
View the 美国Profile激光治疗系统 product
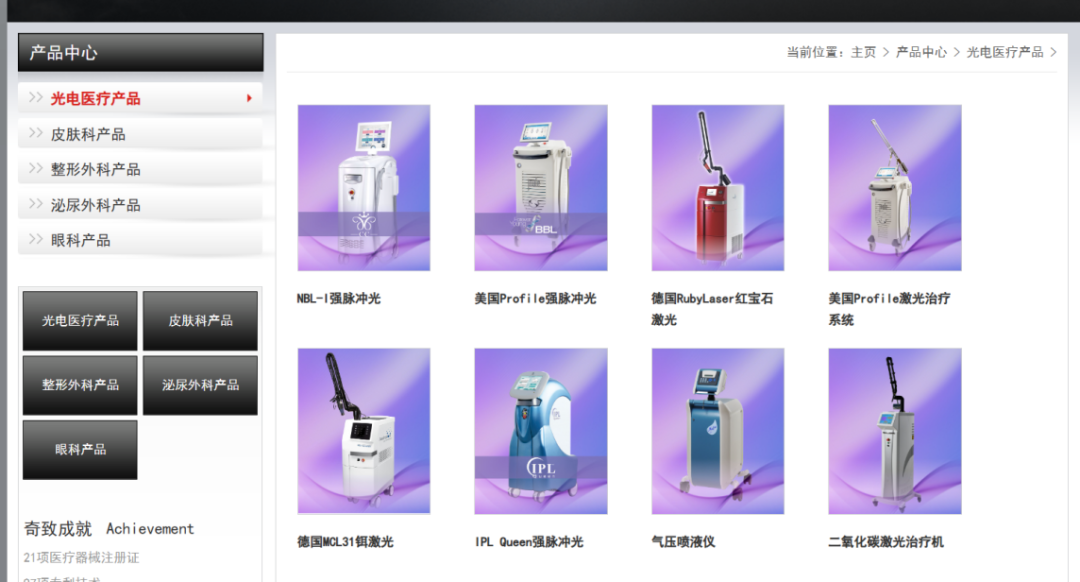(895, 188)
